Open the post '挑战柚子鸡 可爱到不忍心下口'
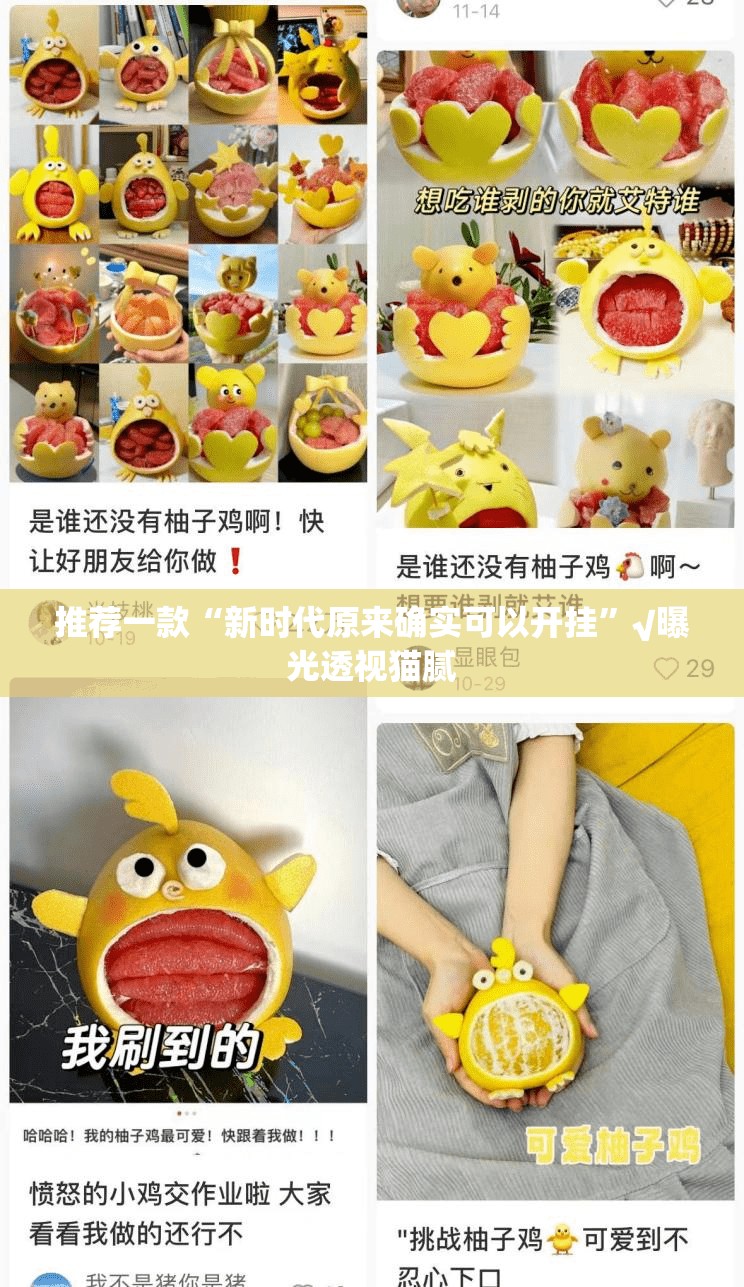 pyautogui.click(x=555, y=960)
